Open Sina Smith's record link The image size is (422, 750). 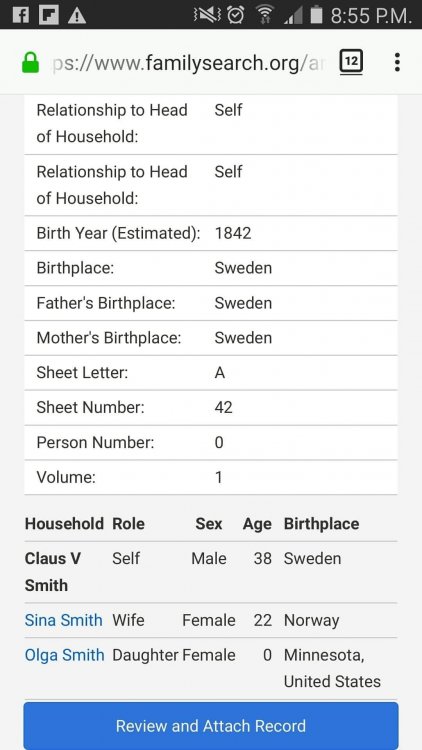(x=64, y=620)
